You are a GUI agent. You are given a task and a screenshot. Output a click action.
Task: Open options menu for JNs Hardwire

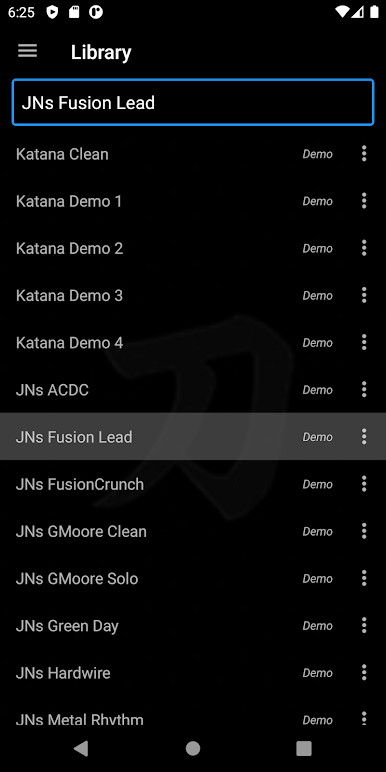[364, 673]
